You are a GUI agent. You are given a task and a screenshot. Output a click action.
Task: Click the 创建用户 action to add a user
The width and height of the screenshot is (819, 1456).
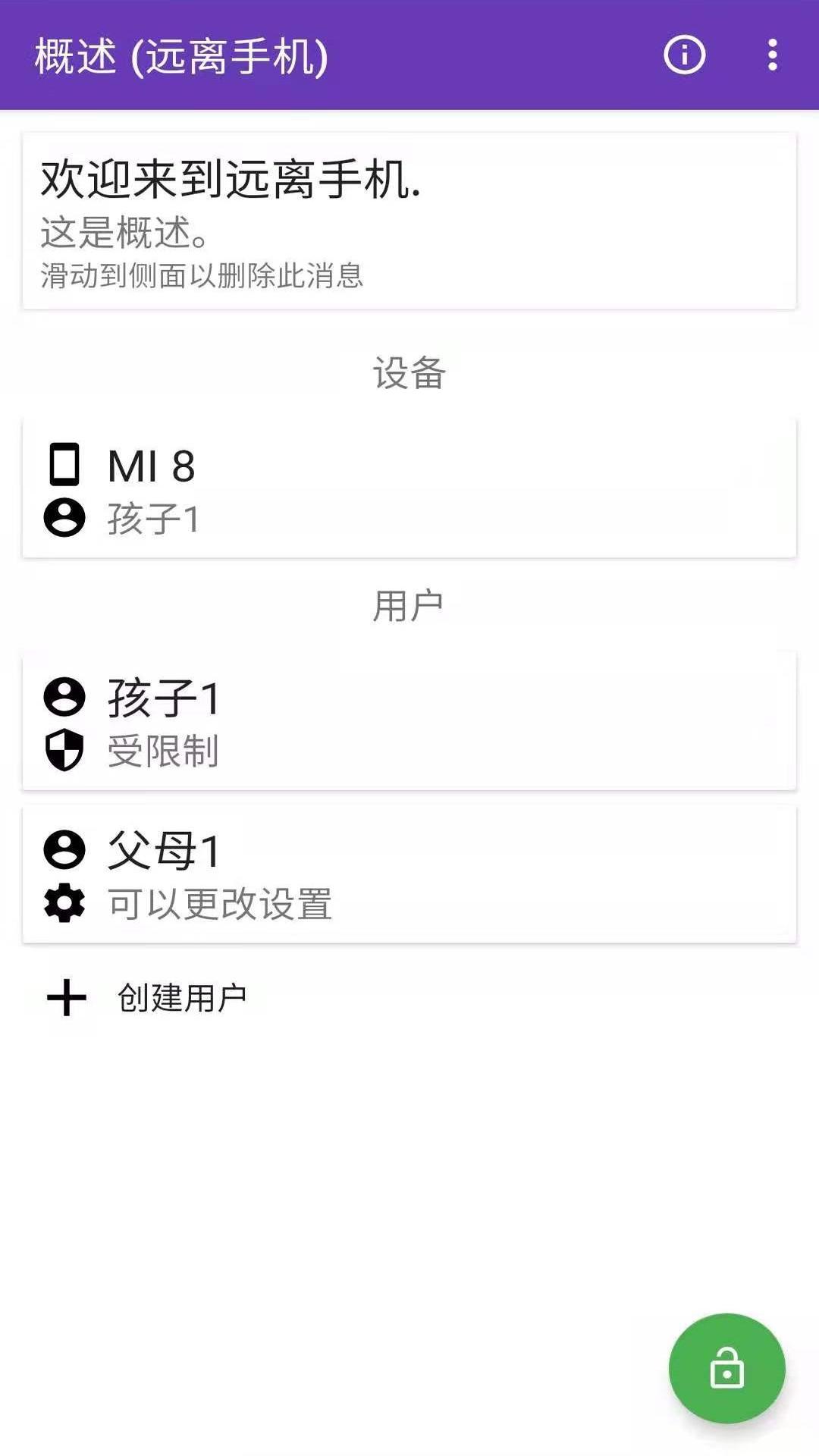(x=182, y=997)
